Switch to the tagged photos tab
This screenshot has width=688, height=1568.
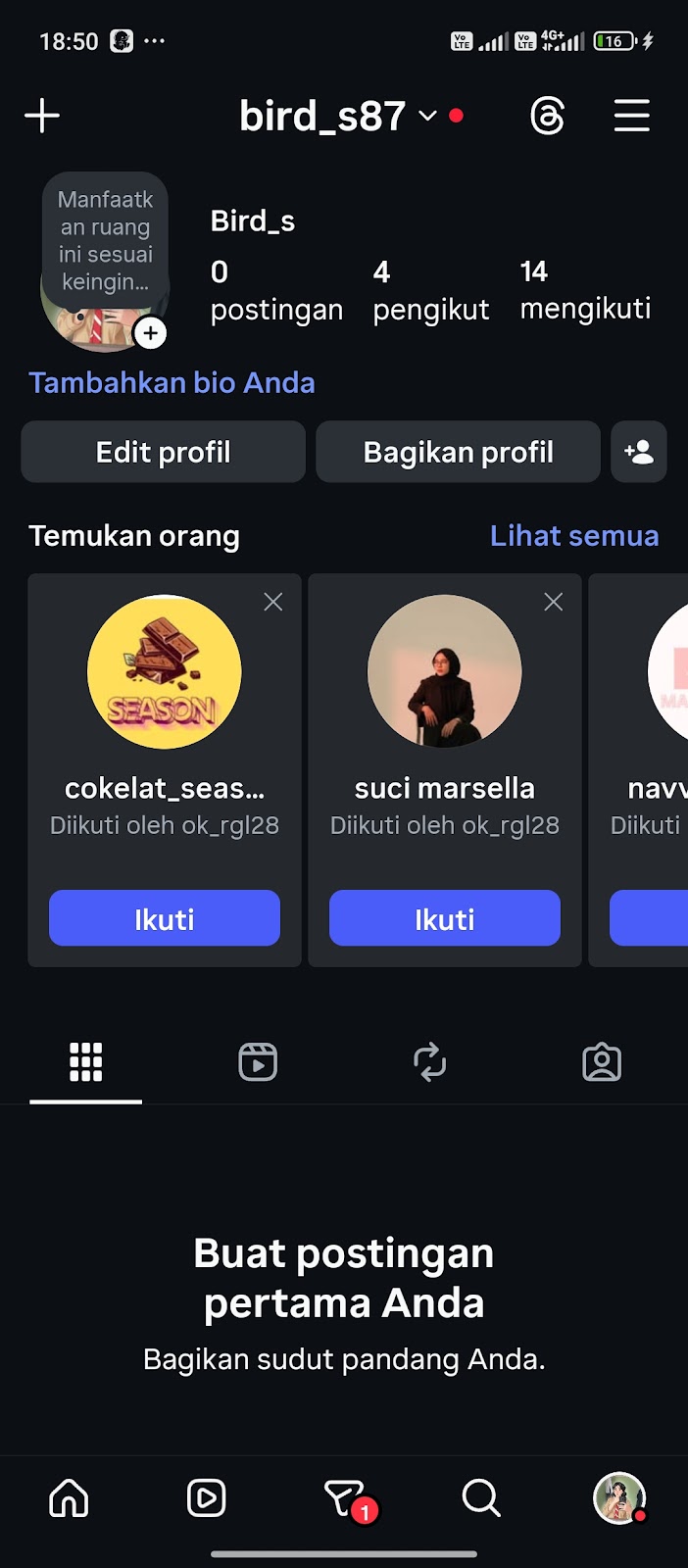tap(602, 1062)
